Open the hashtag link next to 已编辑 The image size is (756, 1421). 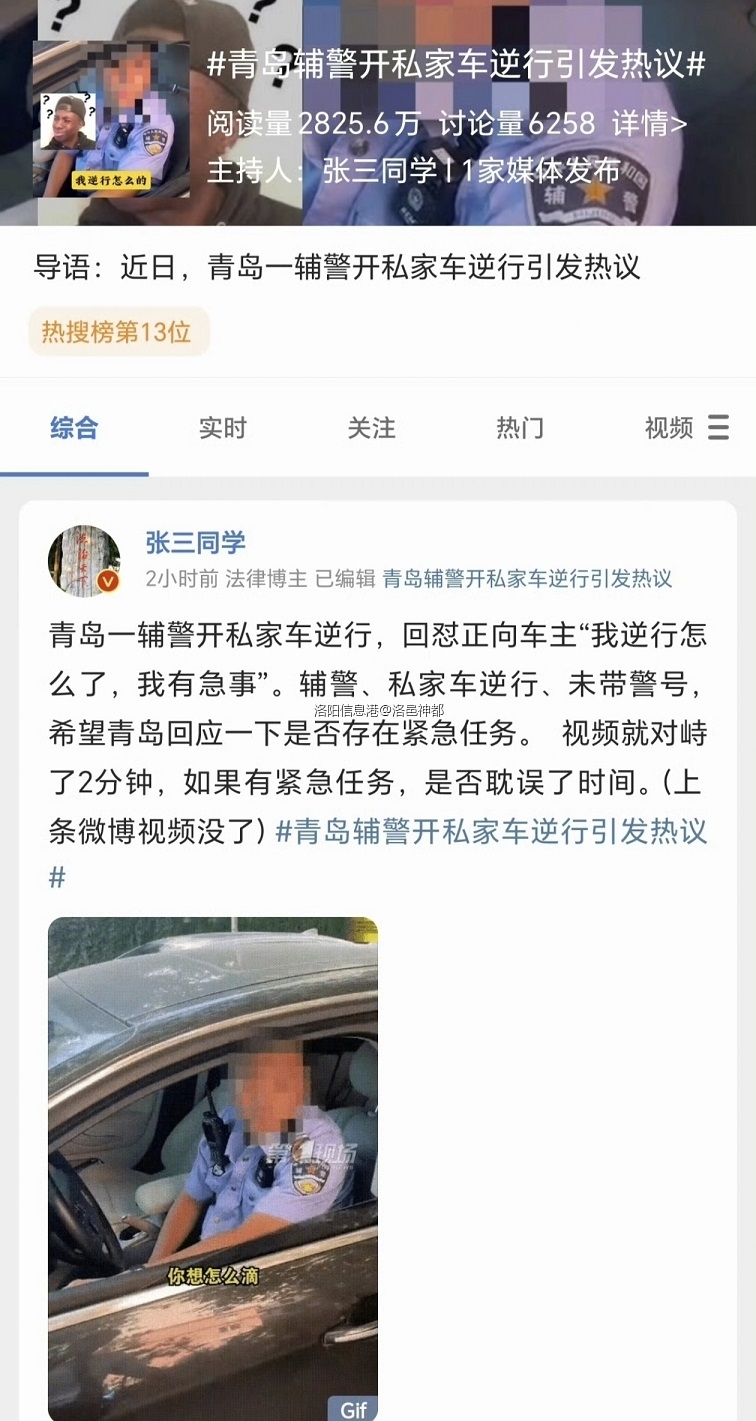point(527,579)
